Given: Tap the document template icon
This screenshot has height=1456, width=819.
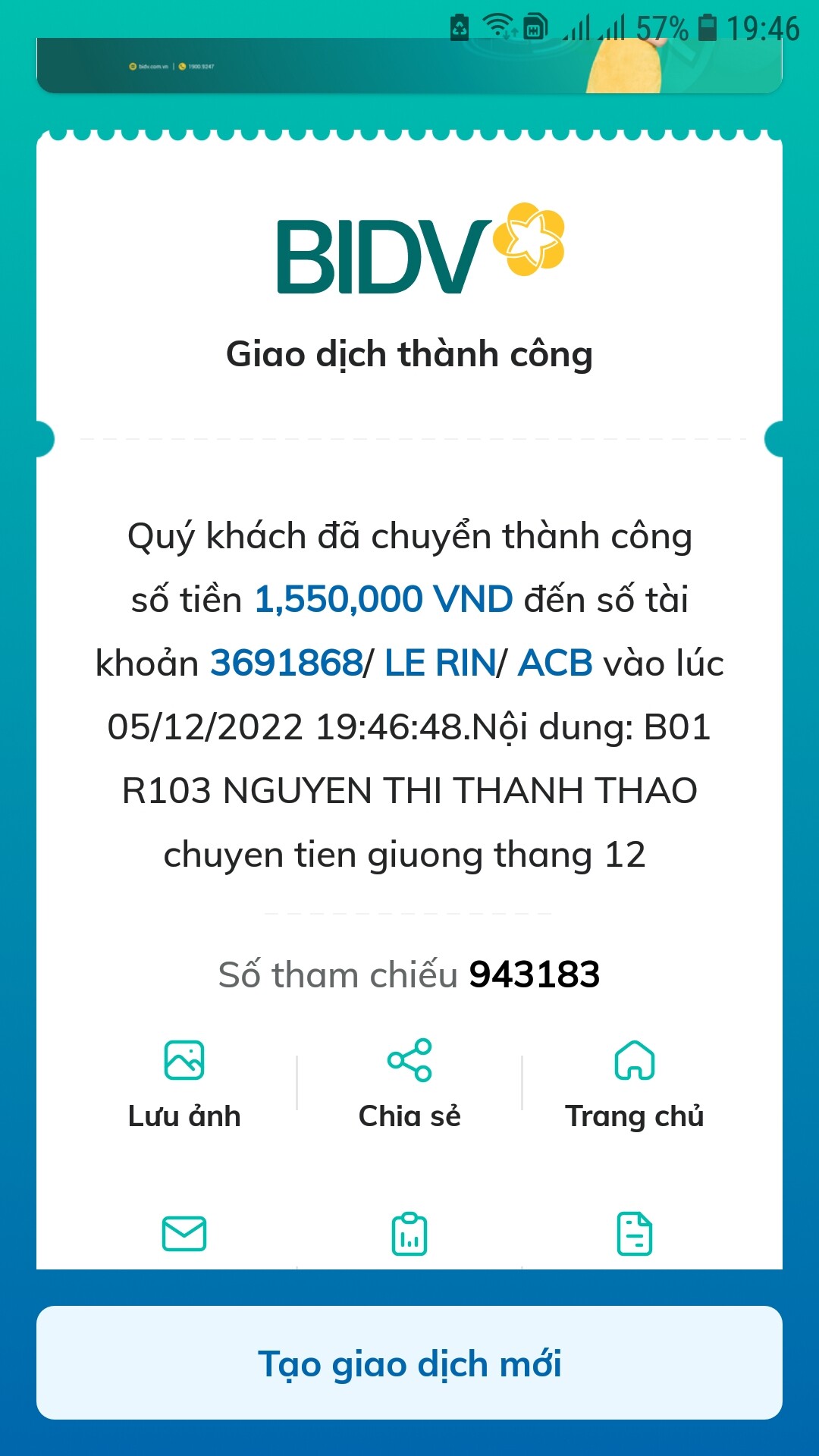Looking at the screenshot, I should tap(635, 1234).
